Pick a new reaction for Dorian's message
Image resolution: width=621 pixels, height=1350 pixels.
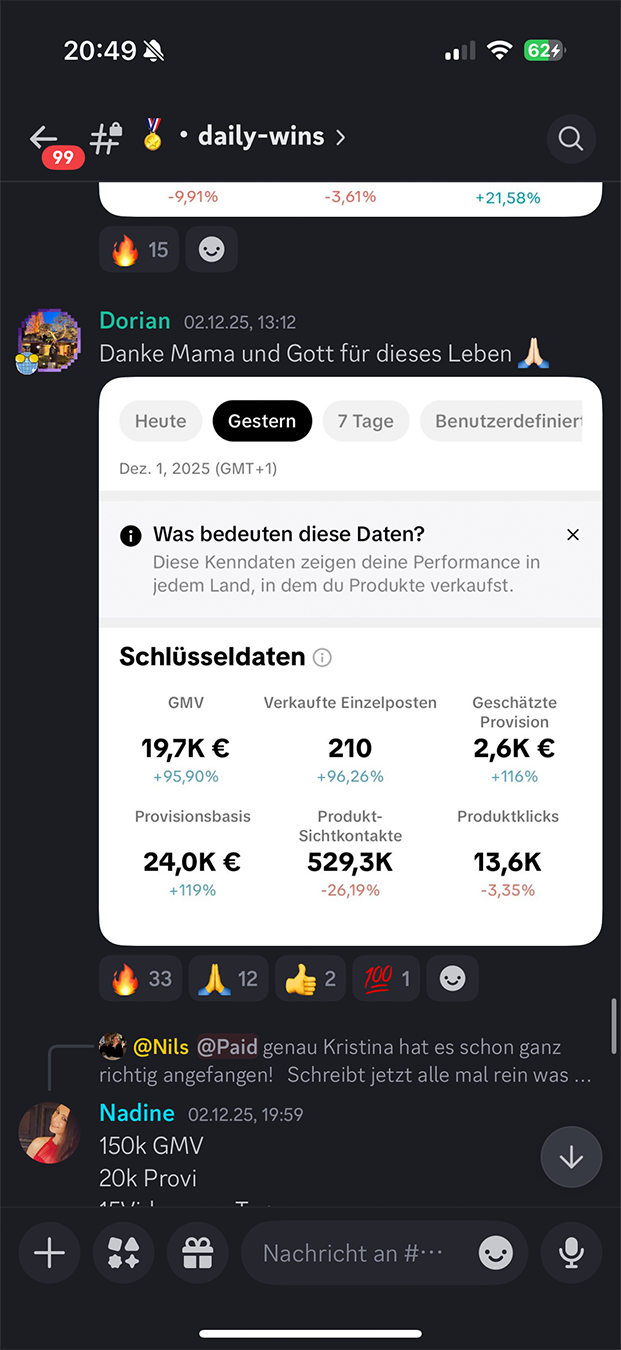click(x=453, y=979)
